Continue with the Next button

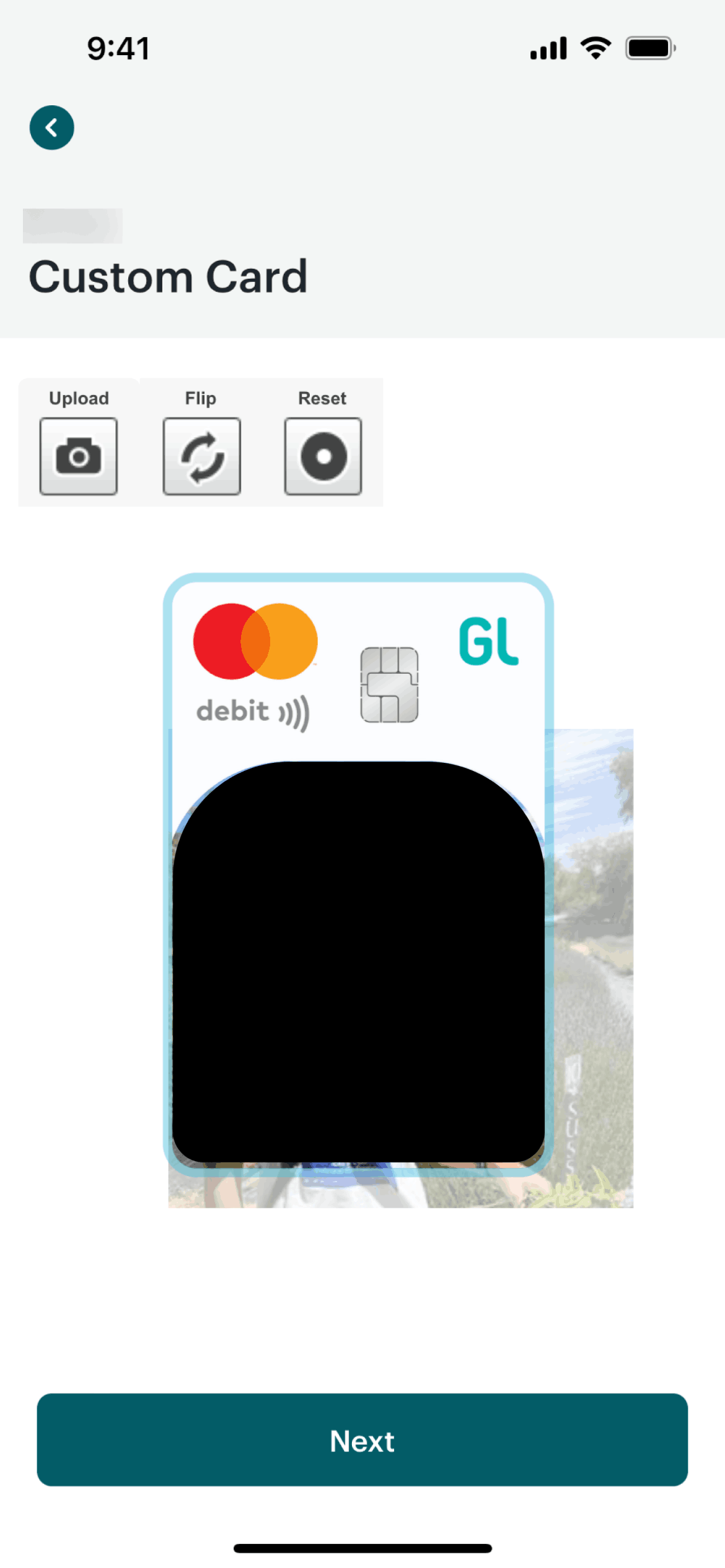362,1440
